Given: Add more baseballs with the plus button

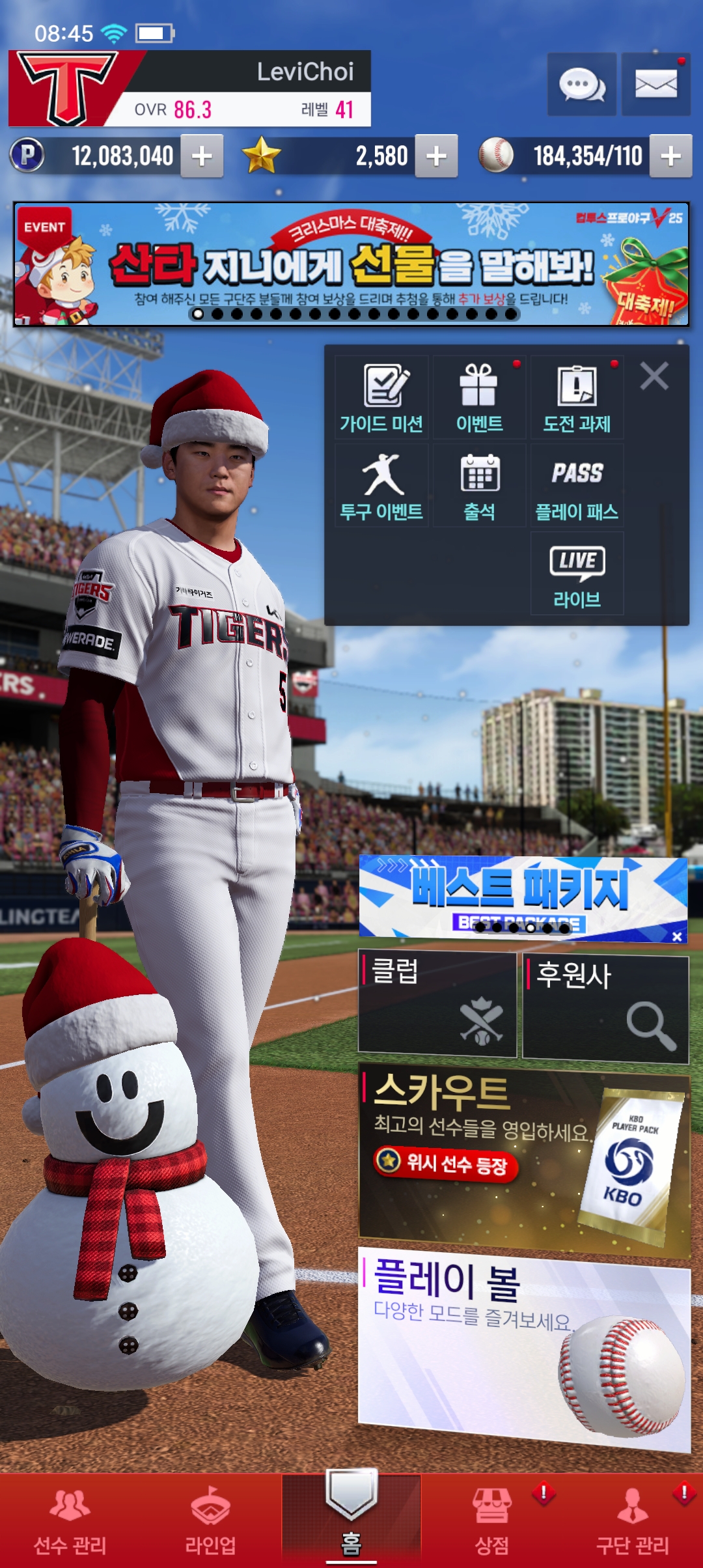Looking at the screenshot, I should pos(670,156).
